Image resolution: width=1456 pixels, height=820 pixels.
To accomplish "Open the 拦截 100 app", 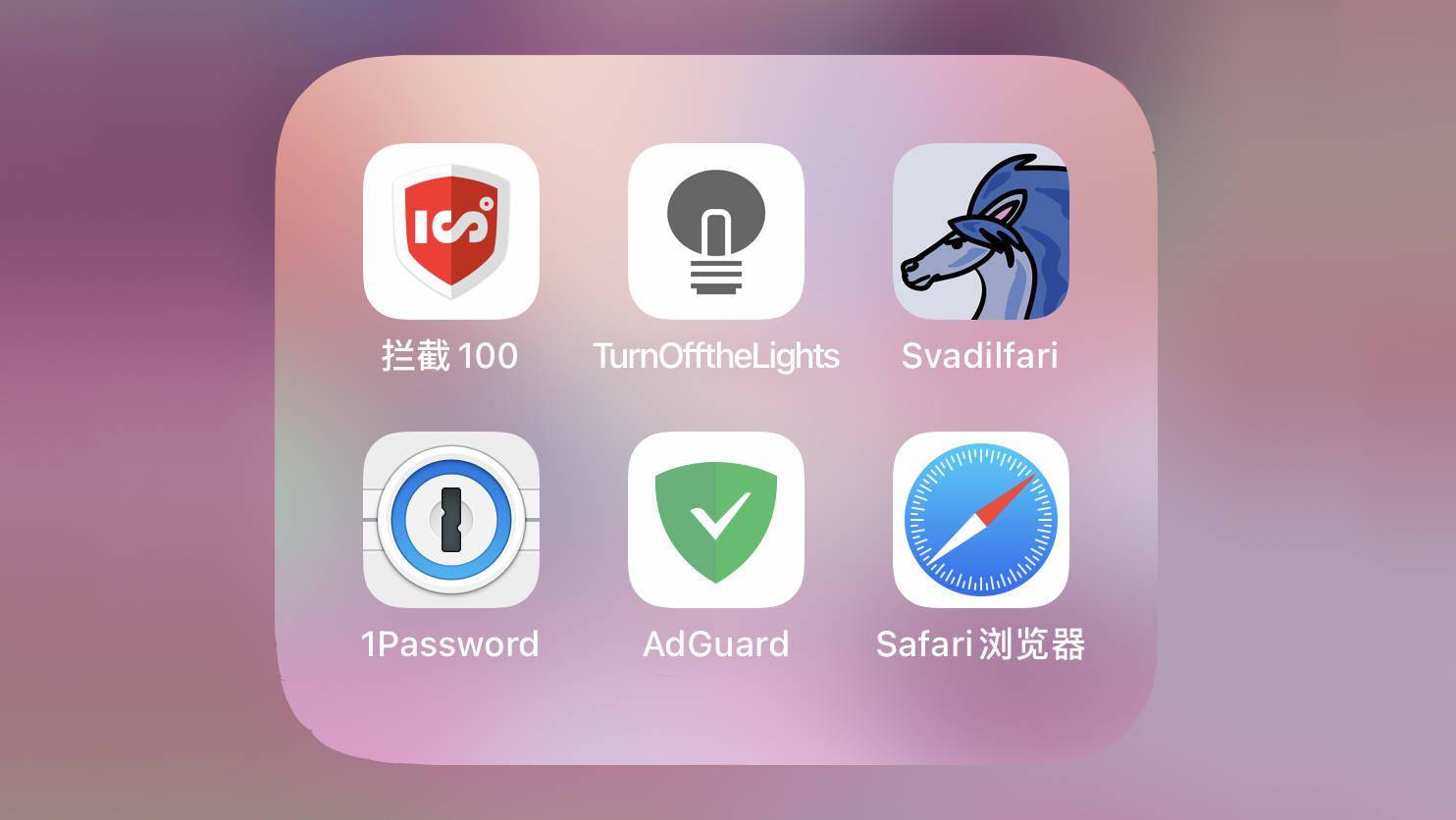I will tap(450, 231).
